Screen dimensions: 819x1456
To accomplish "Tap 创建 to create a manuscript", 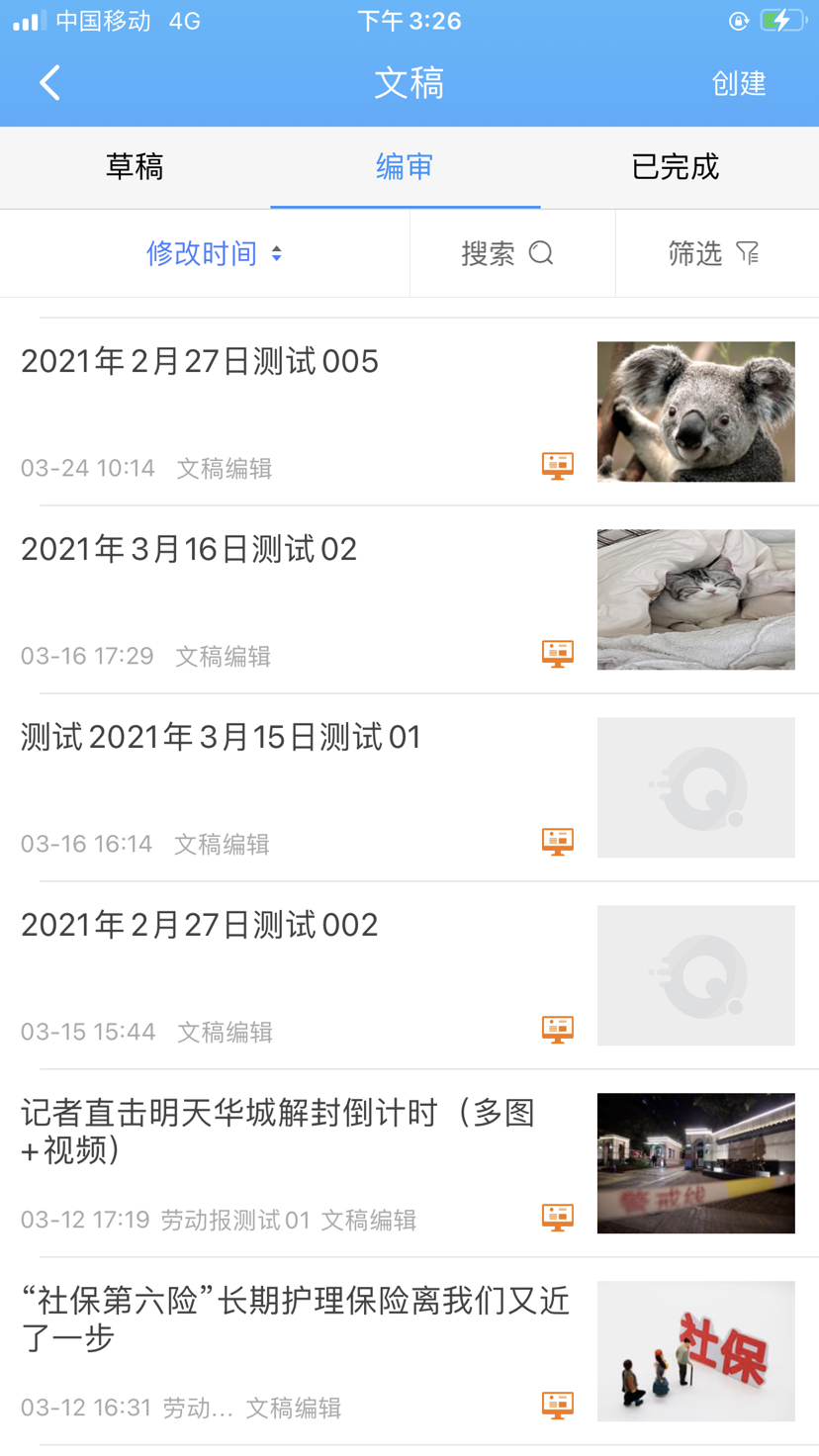I will [x=739, y=83].
